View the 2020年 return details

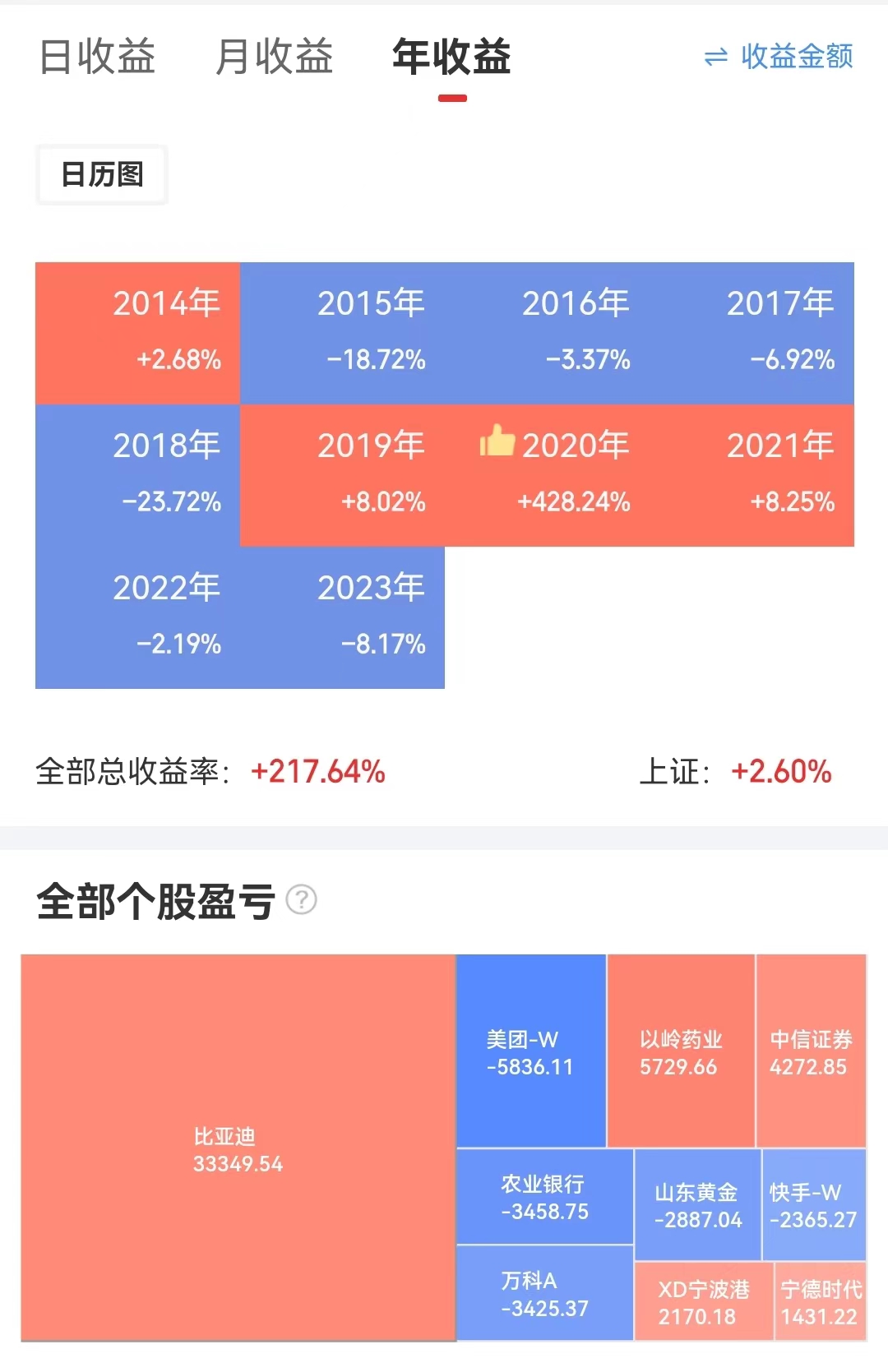click(x=547, y=475)
